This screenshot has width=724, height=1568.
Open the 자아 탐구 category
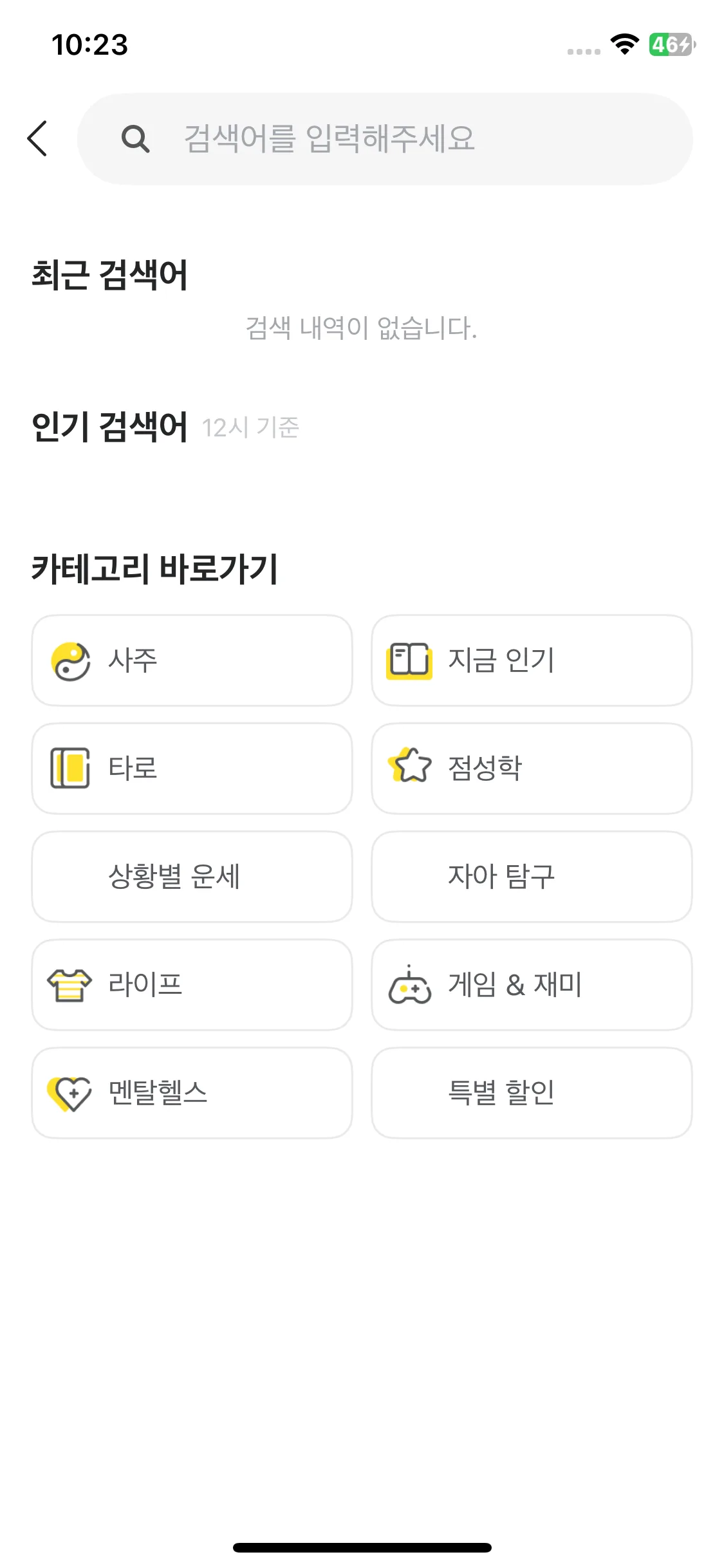click(532, 877)
